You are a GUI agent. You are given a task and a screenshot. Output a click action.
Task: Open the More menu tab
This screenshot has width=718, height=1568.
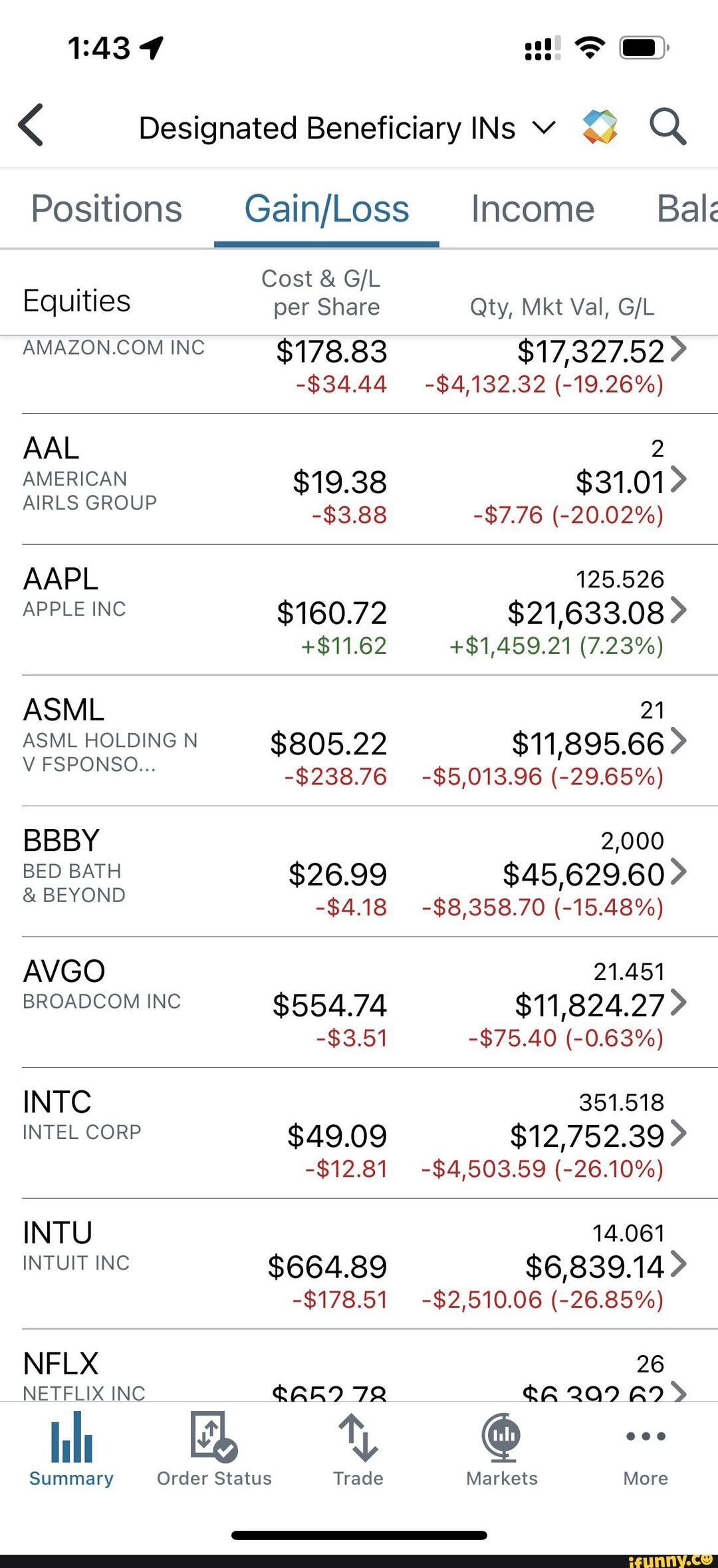point(646,1450)
